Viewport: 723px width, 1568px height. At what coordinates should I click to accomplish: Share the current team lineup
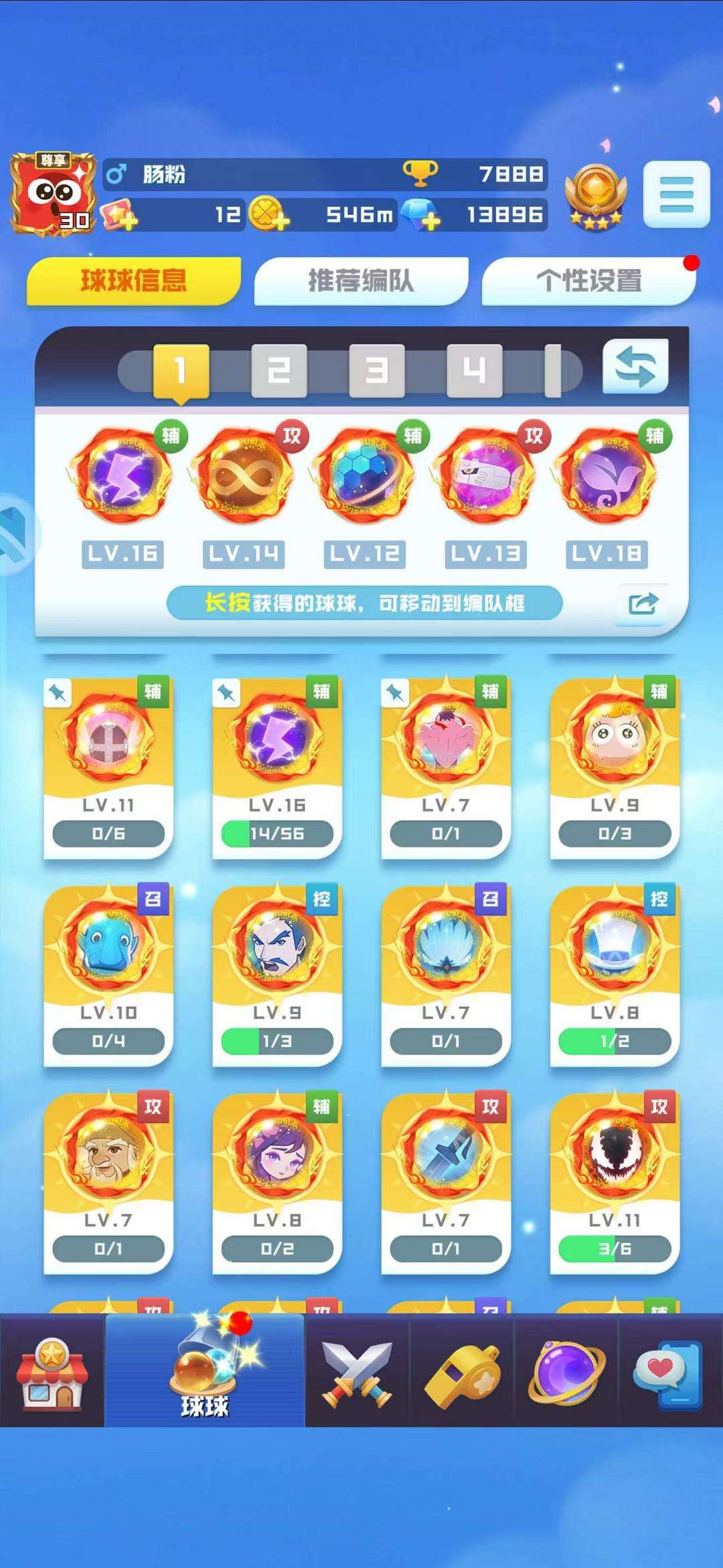click(643, 604)
